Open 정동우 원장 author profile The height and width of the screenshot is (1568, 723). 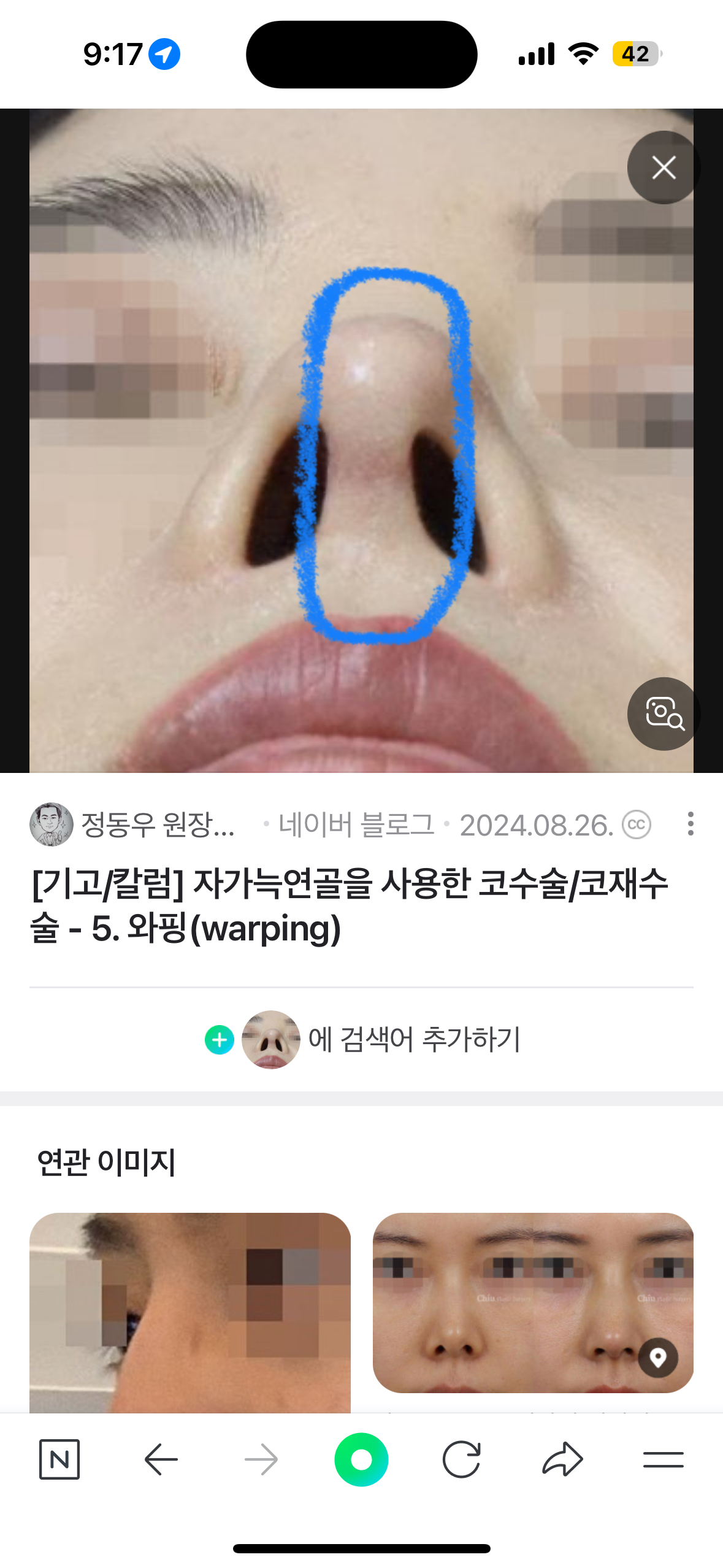point(133,824)
